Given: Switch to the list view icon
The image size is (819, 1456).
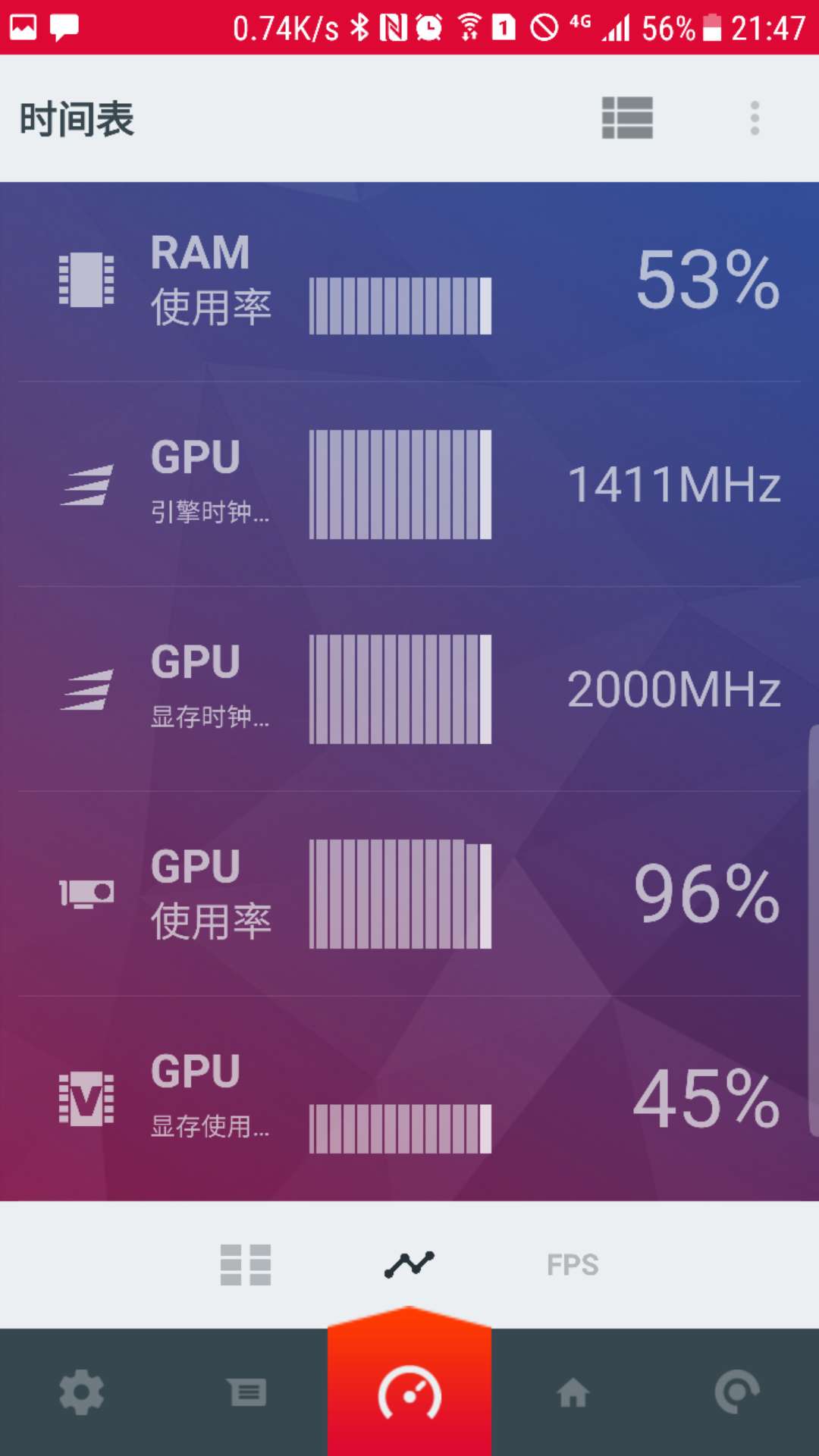Looking at the screenshot, I should 627,118.
